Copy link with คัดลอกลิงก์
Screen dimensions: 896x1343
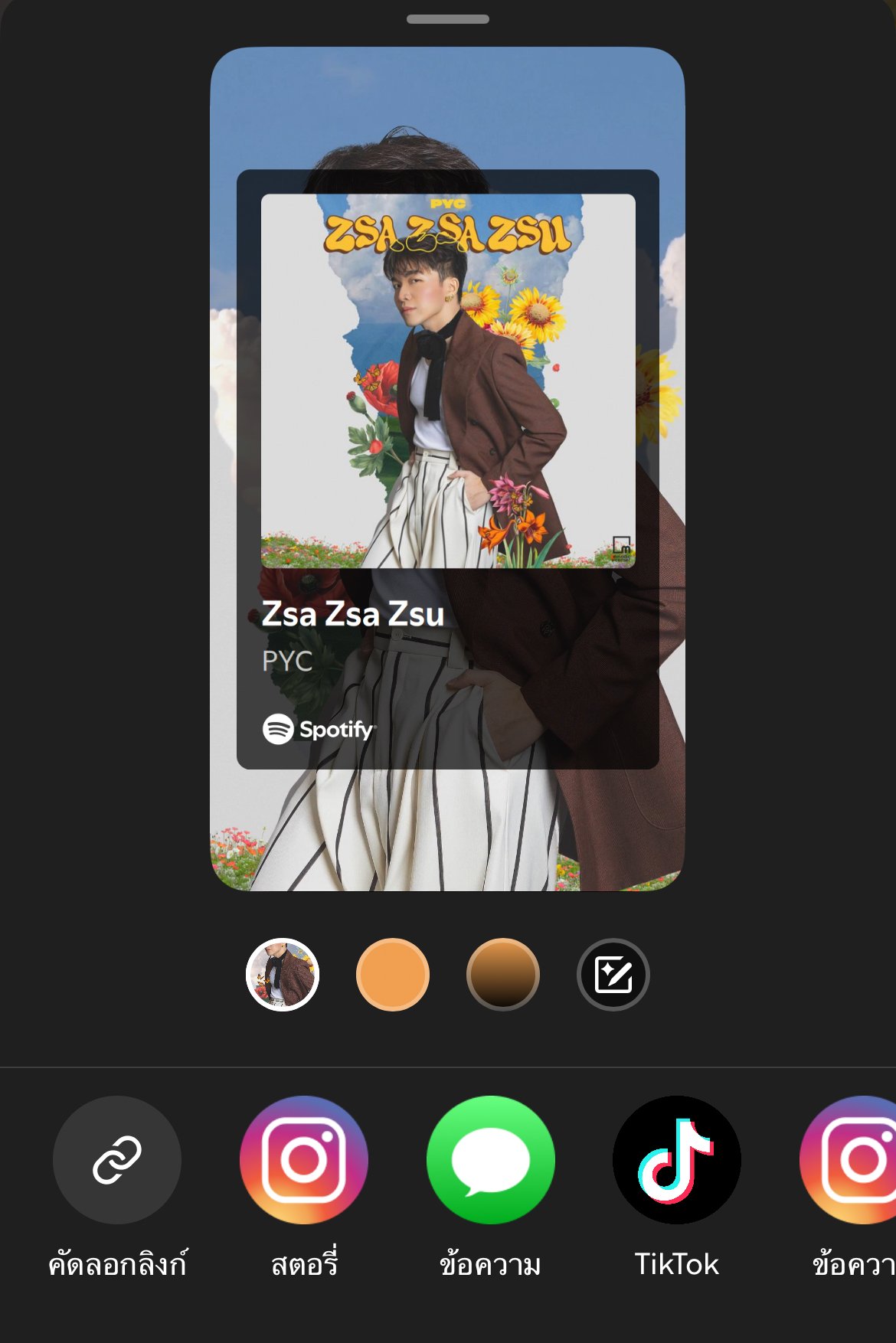click(x=117, y=1159)
